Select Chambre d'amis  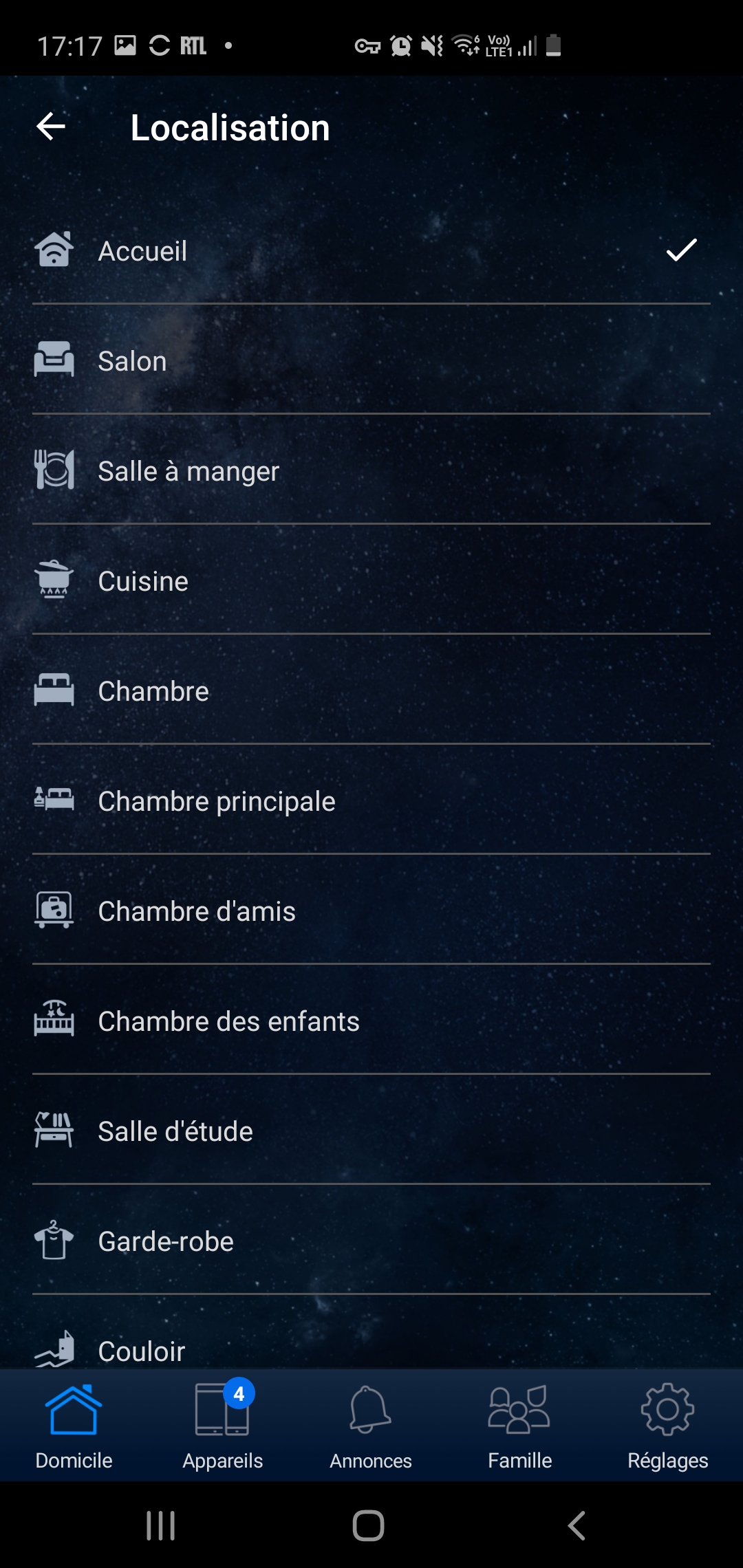[x=371, y=911]
